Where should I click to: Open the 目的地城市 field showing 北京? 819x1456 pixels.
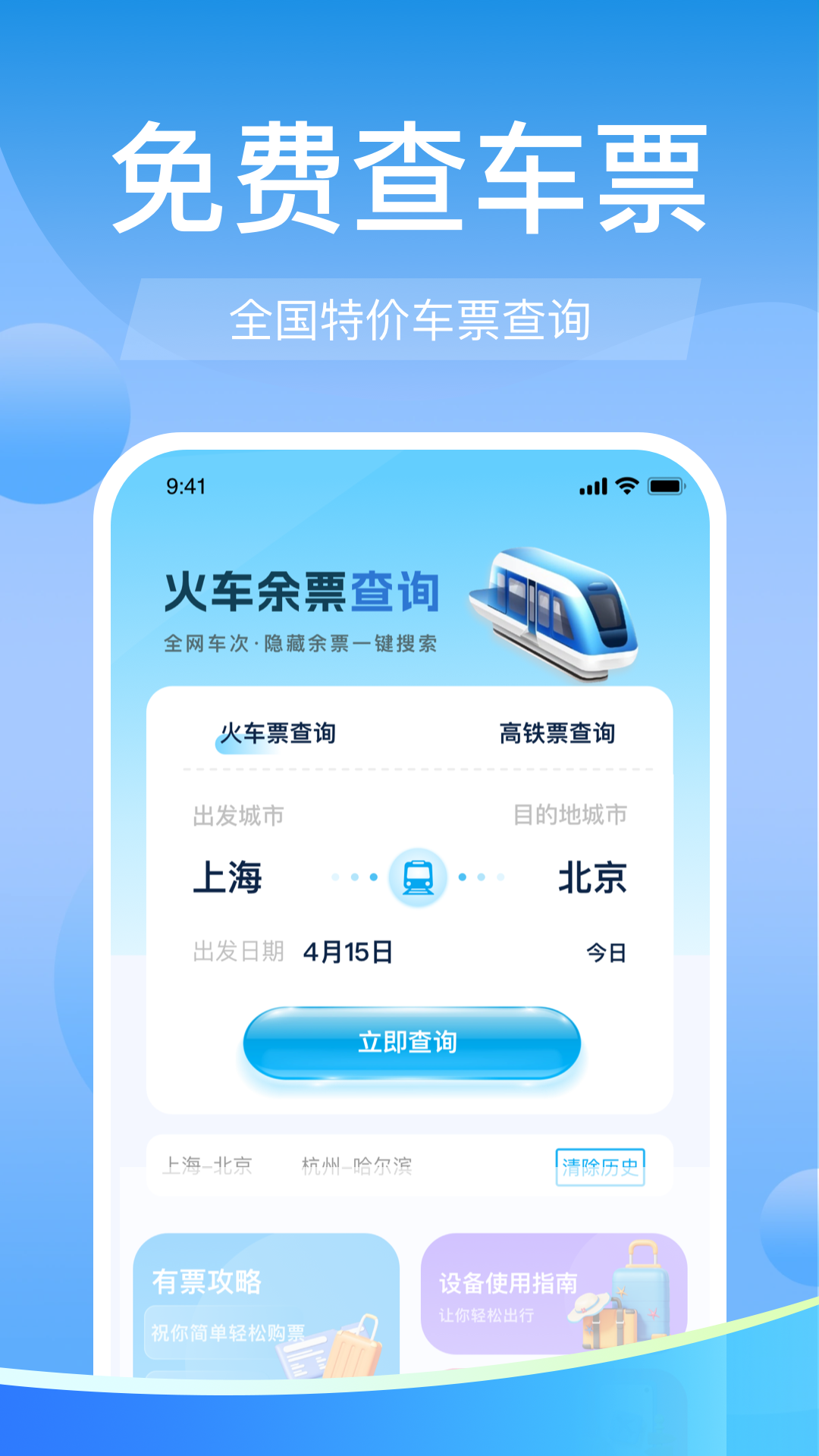point(595,876)
